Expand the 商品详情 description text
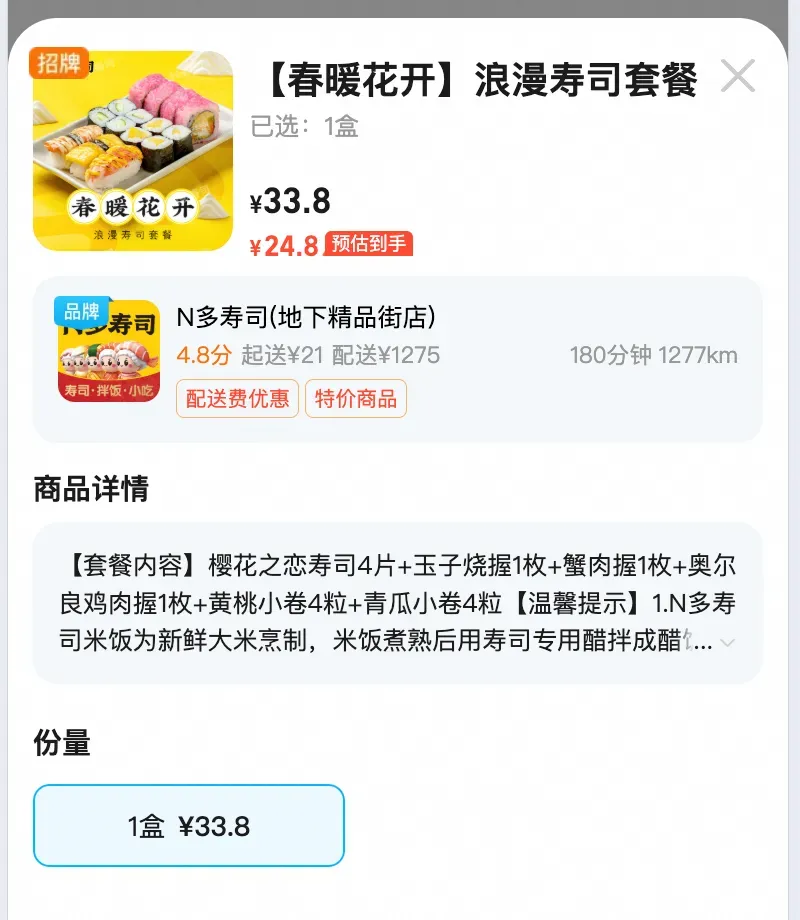This screenshot has width=800, height=920. click(x=727, y=642)
